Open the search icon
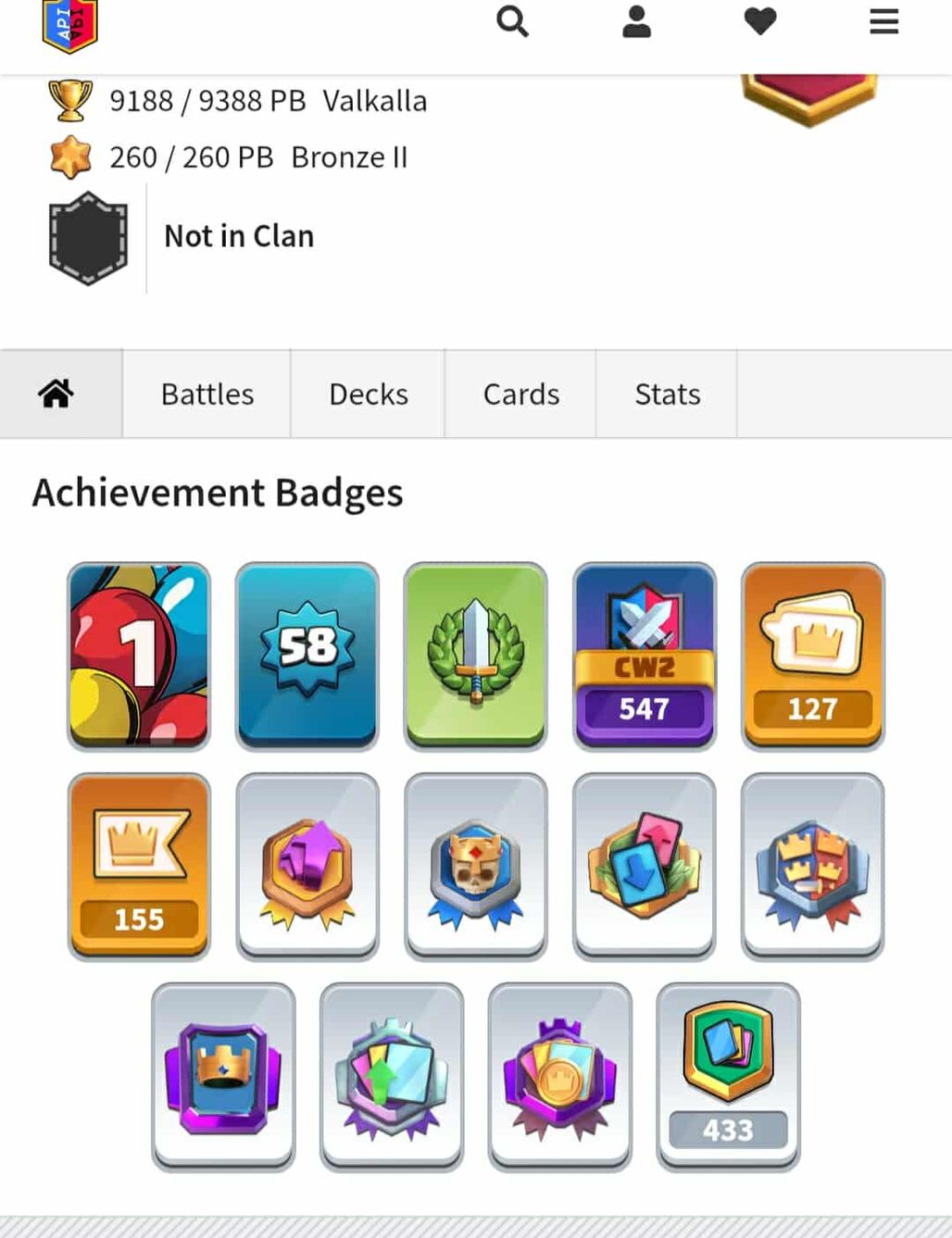 [511, 21]
